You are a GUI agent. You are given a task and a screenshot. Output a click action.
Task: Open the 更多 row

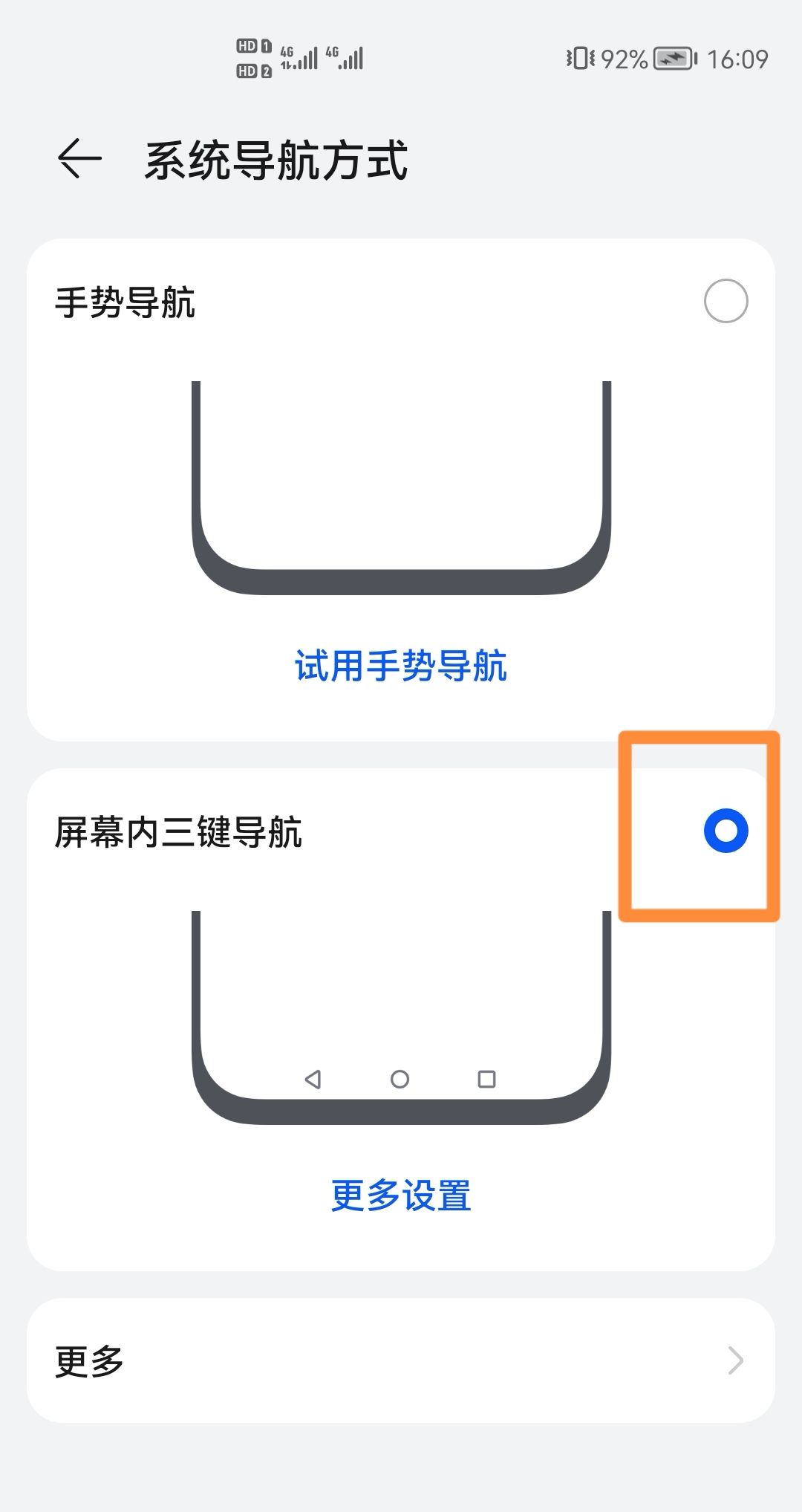(401, 1360)
